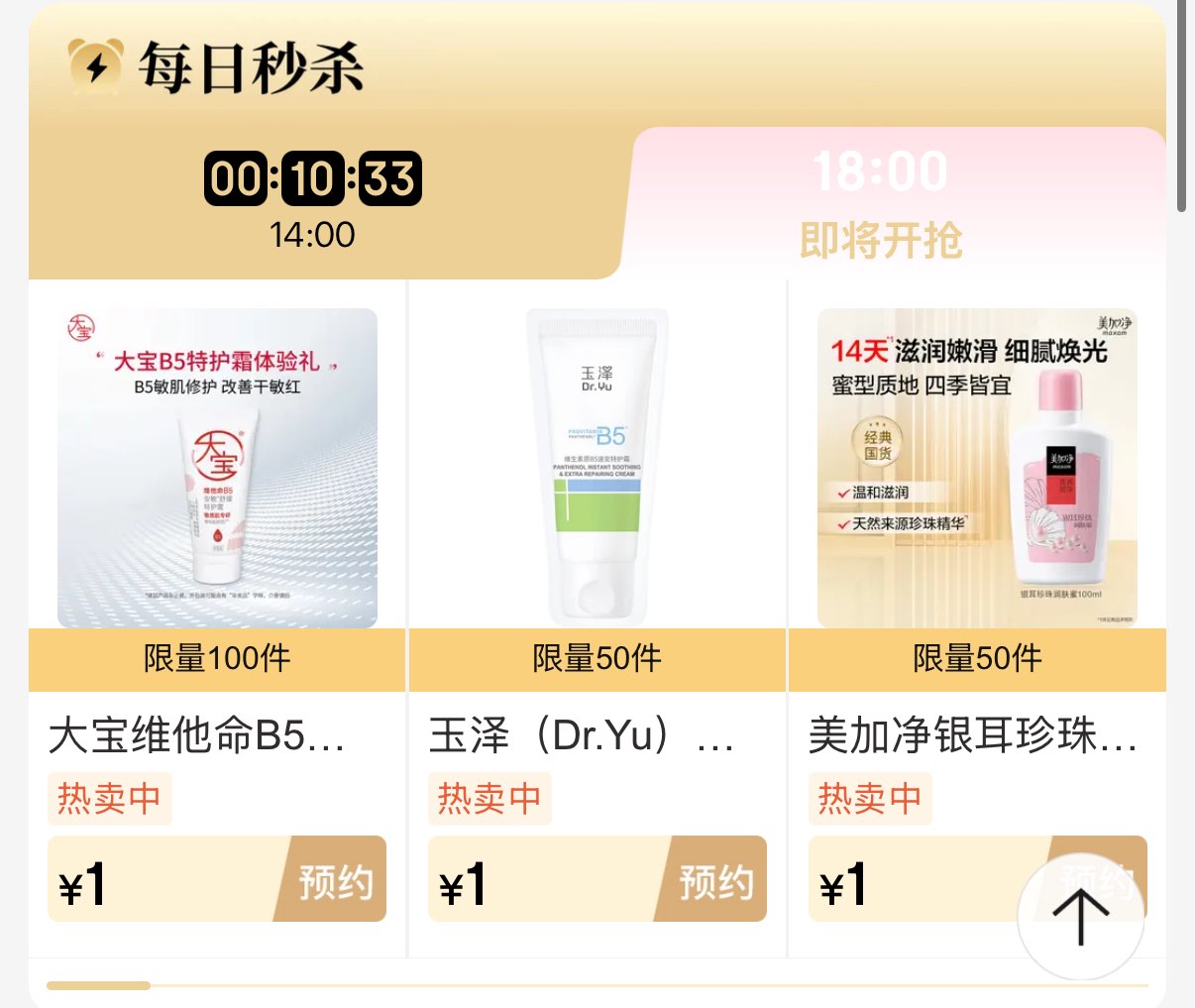Tap 预约 for the 大宝维他命B5 item

(x=335, y=880)
